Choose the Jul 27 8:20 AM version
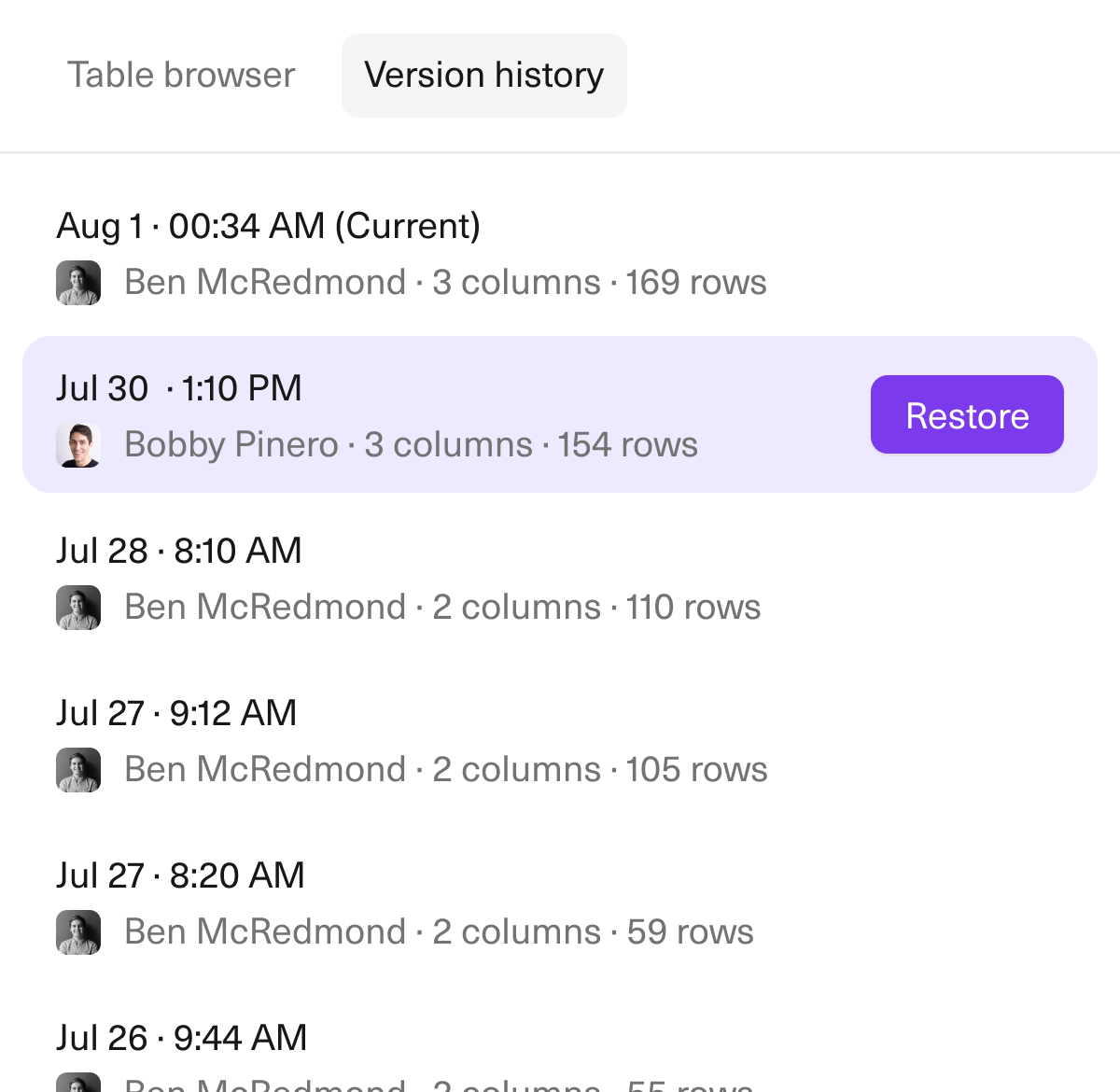Screen dimensions: 1120x1092 tap(411, 903)
